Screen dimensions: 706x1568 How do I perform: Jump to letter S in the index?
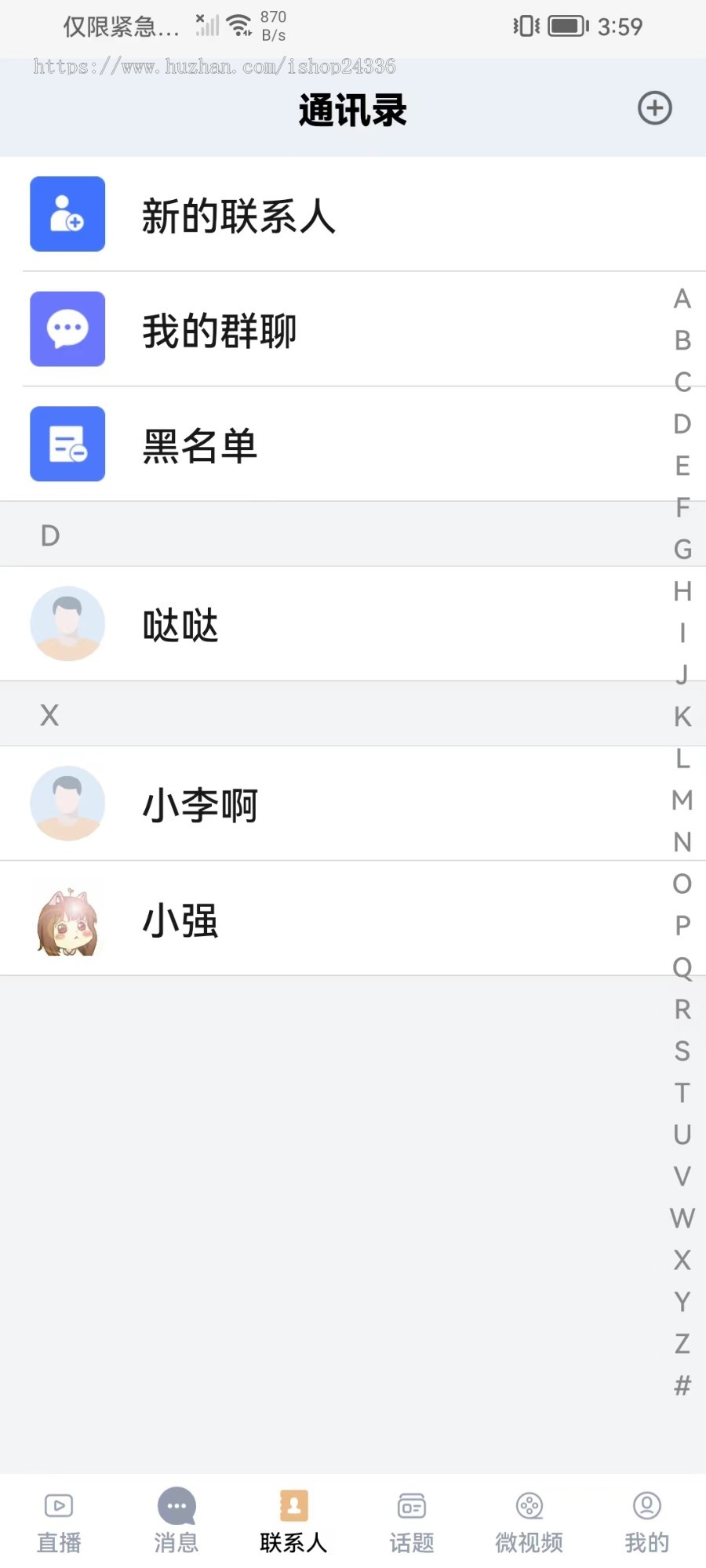coord(682,1051)
